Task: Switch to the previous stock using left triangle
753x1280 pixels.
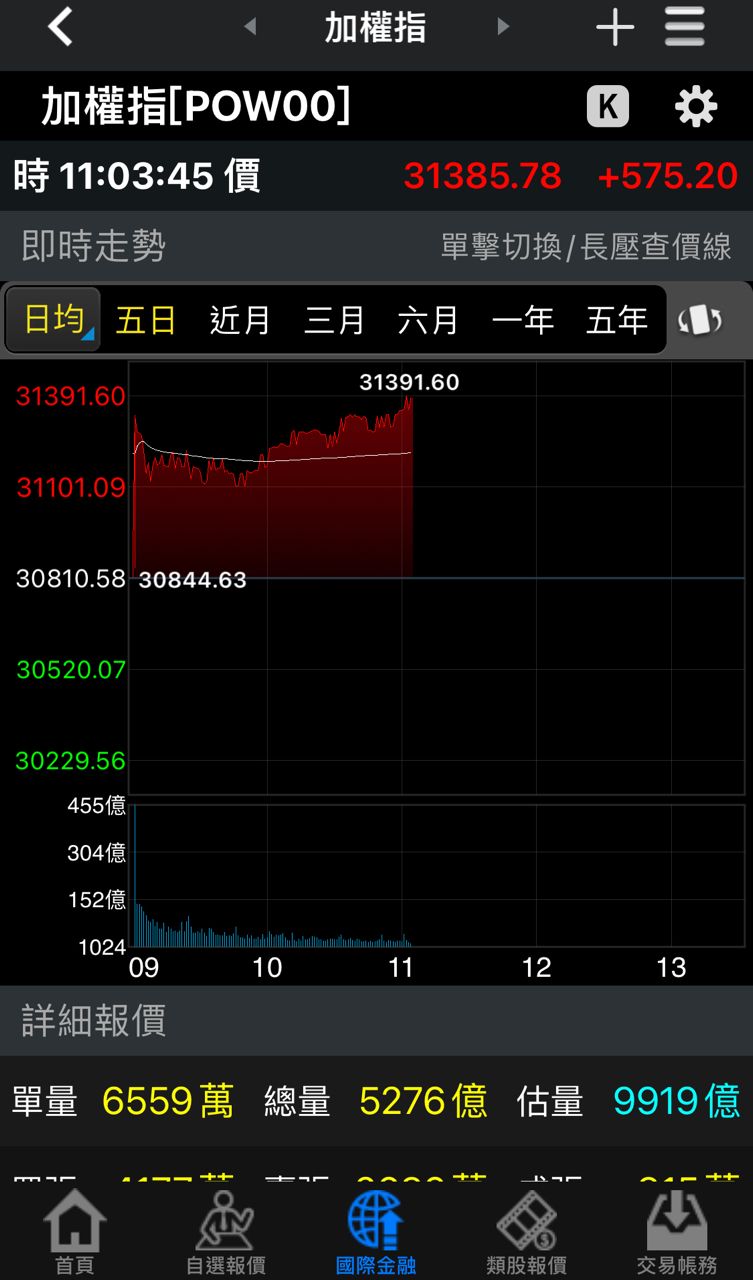Action: [250, 27]
